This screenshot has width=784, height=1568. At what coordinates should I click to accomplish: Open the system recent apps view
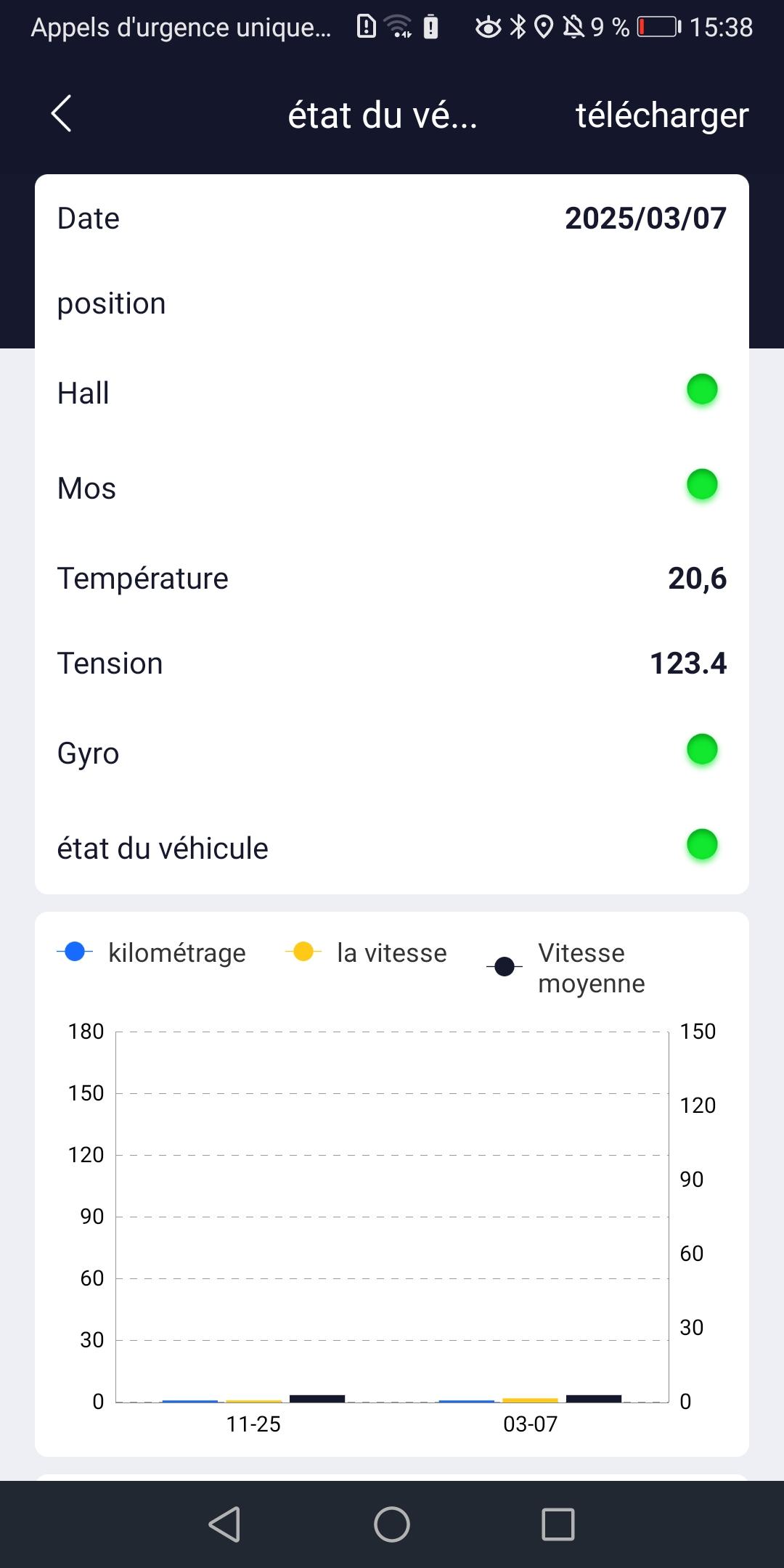click(558, 1524)
